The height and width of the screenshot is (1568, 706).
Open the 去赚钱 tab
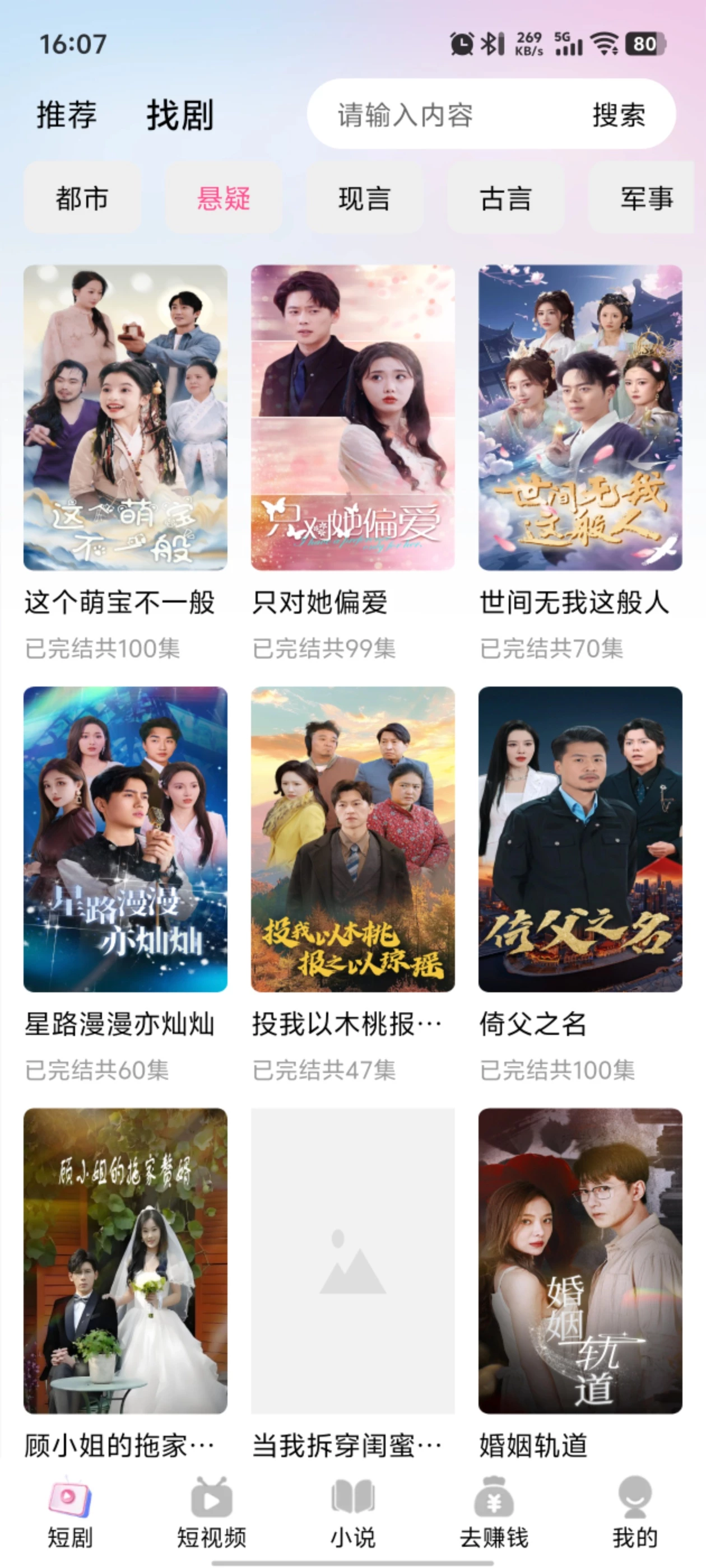point(494,1512)
